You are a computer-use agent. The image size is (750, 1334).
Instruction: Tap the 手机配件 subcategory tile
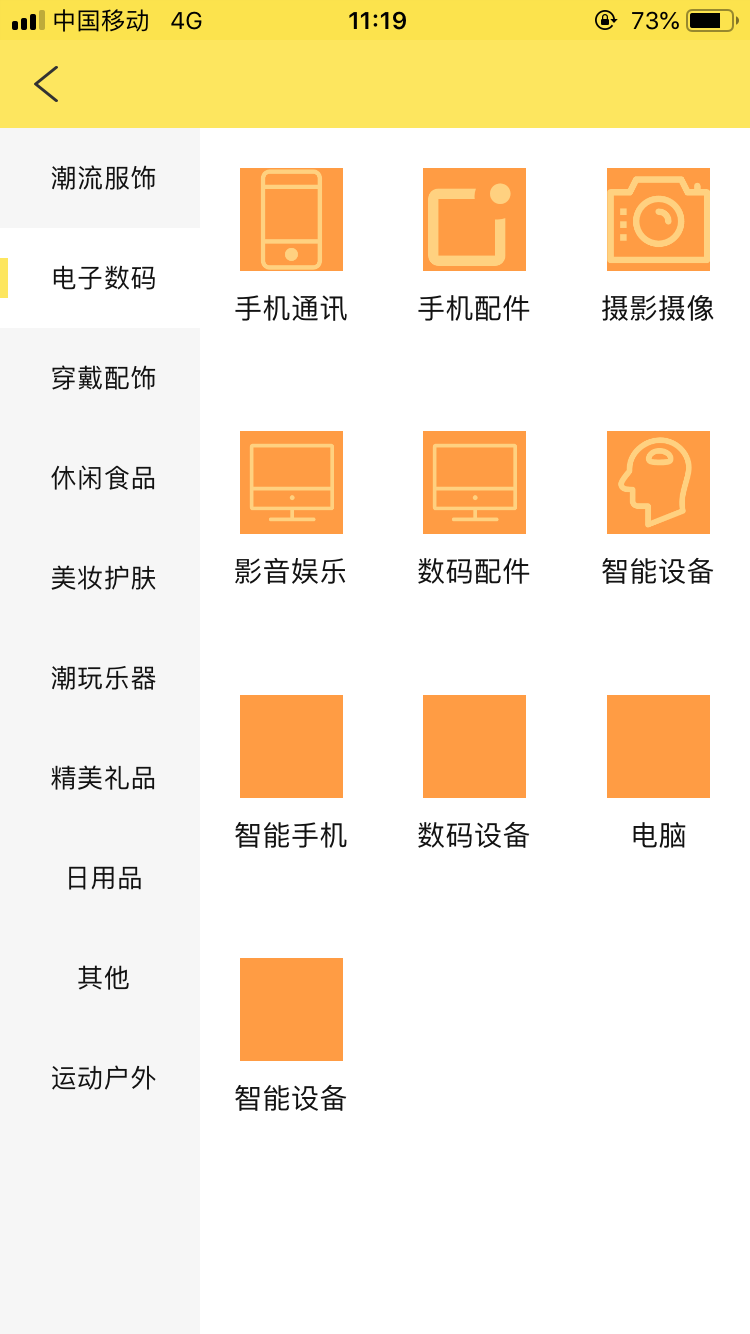pyautogui.click(x=474, y=220)
